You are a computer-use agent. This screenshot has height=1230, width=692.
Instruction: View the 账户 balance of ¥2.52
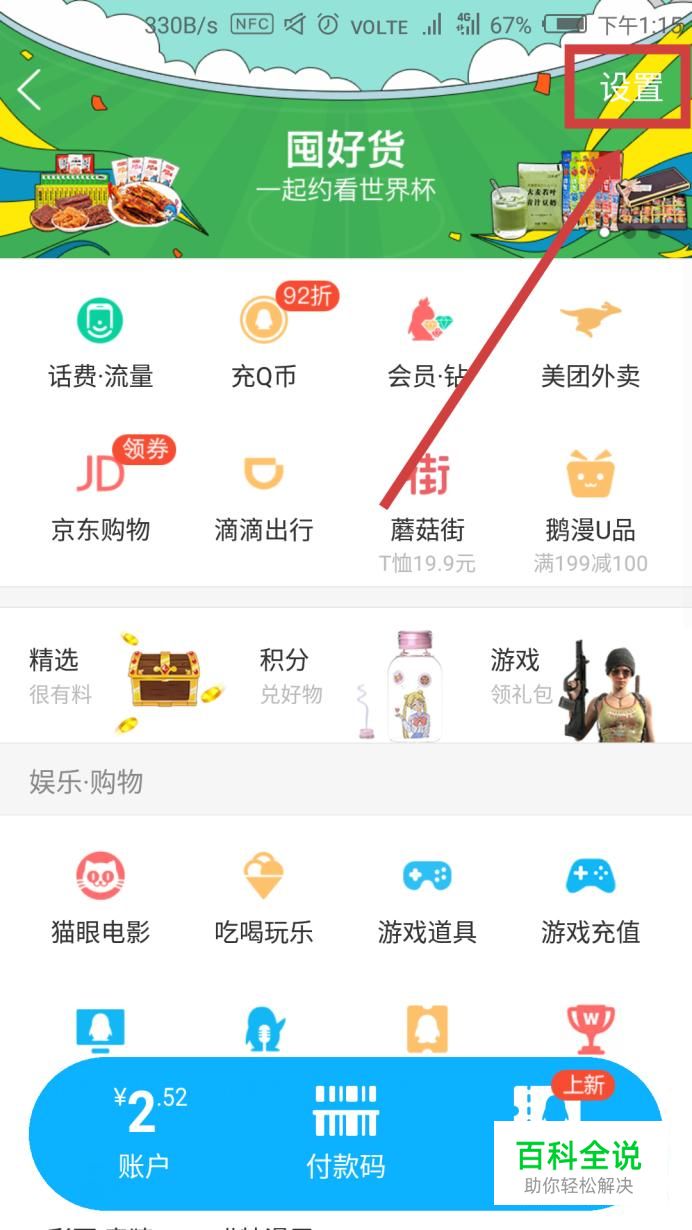pyautogui.click(x=145, y=1132)
